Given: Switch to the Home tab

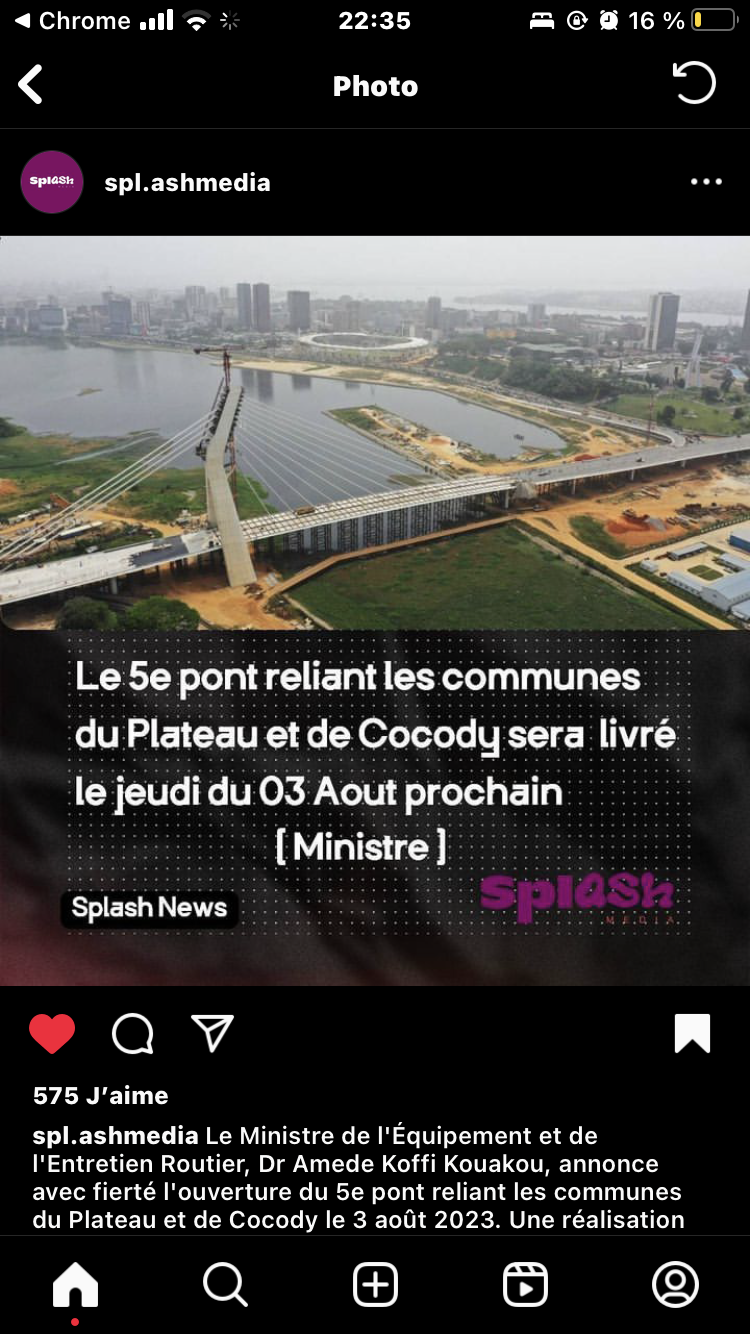Looking at the screenshot, I should click(x=75, y=1286).
